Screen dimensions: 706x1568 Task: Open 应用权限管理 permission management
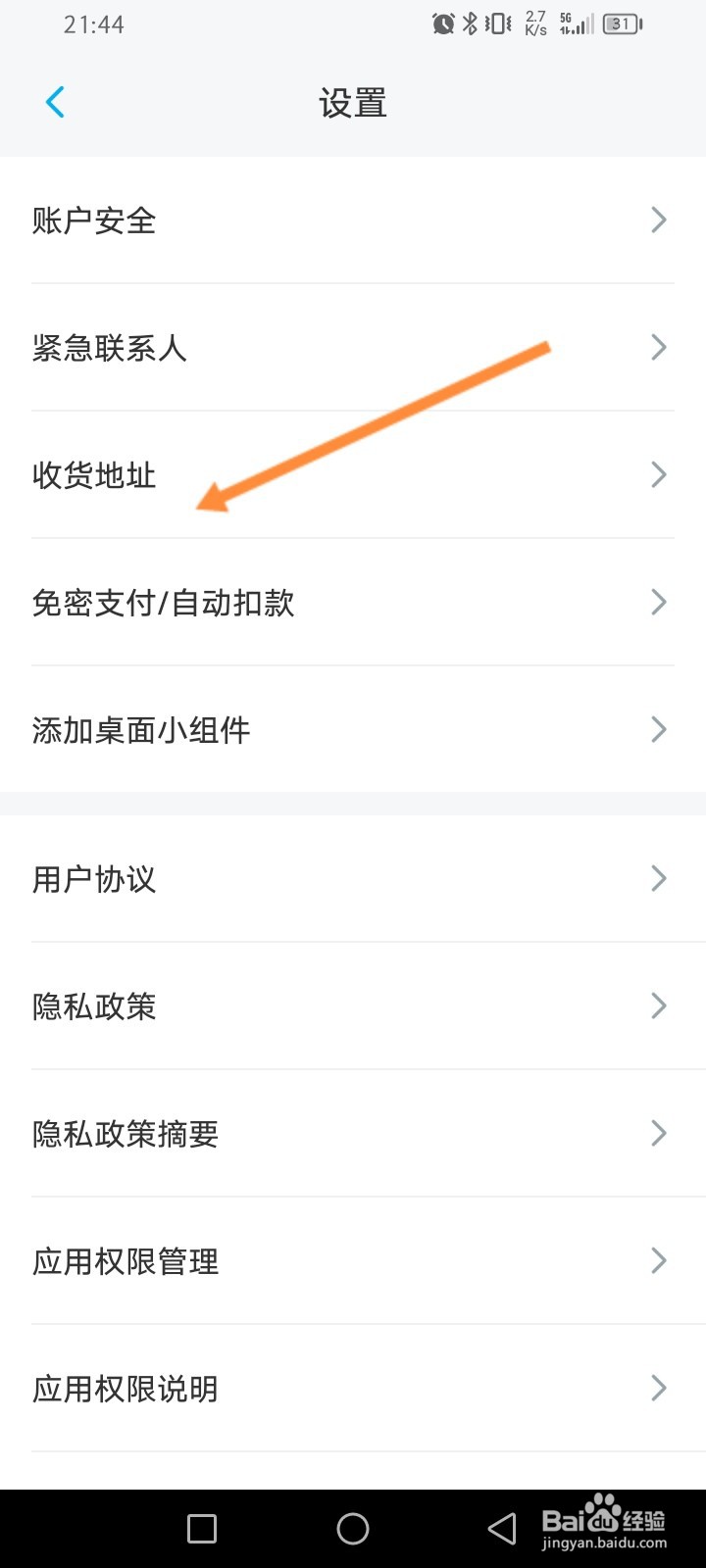(x=353, y=1261)
